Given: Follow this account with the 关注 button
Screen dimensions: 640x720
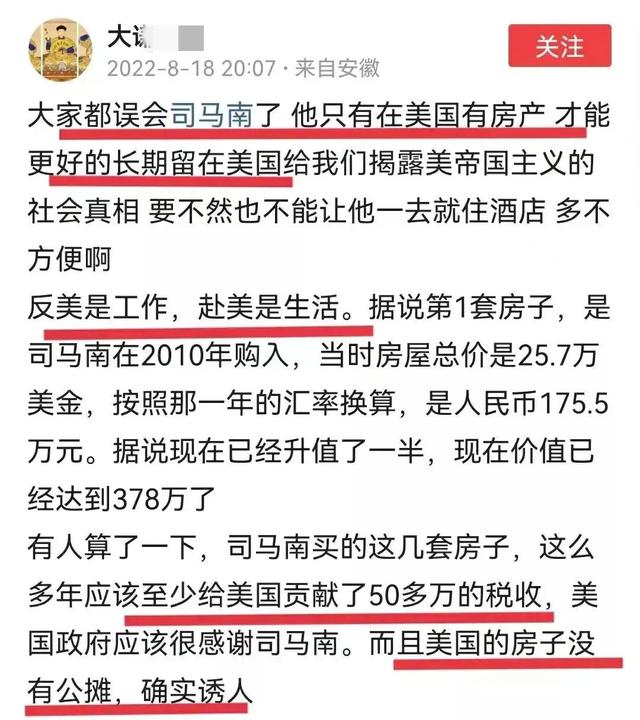Looking at the screenshot, I should (x=559, y=46).
